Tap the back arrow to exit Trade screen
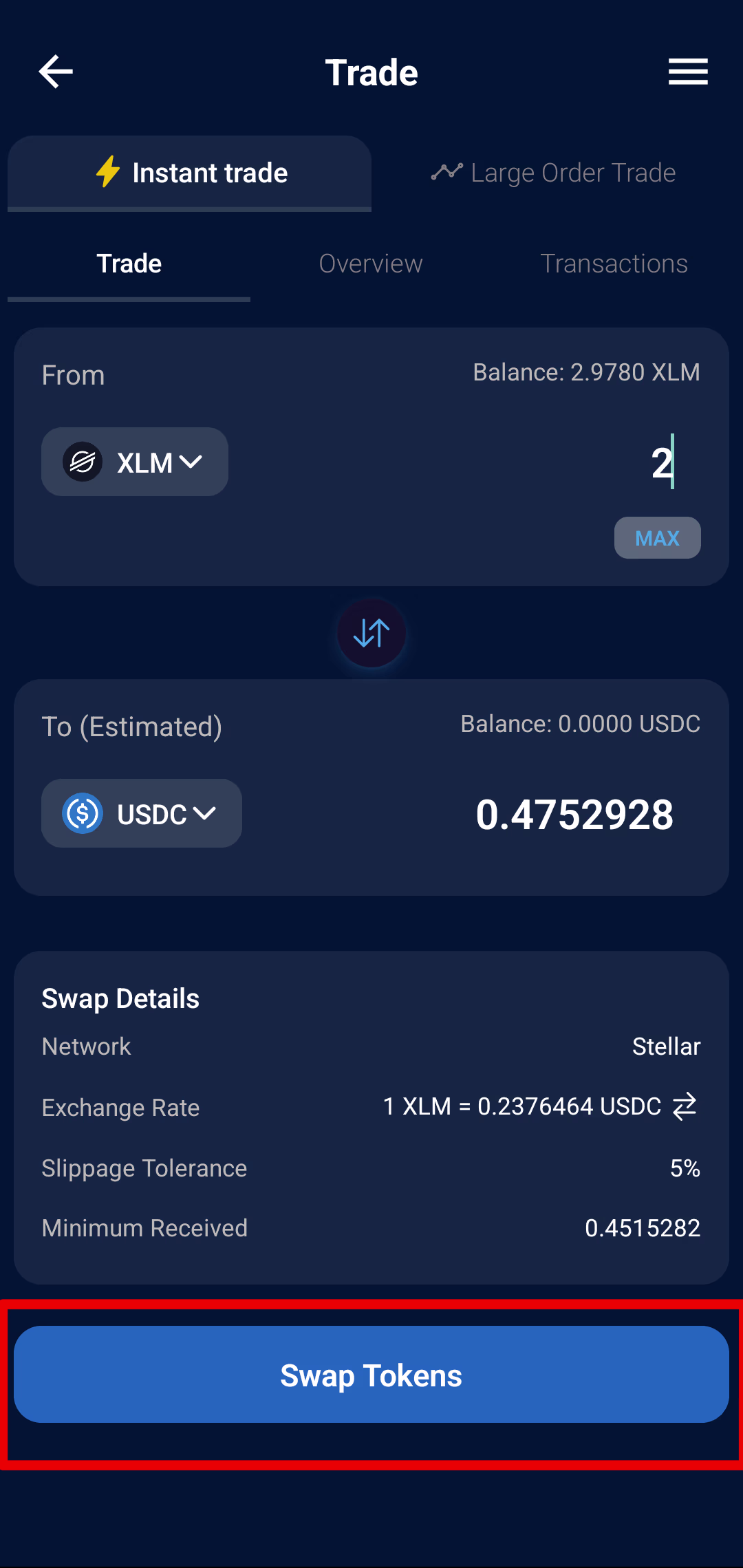 [x=55, y=72]
